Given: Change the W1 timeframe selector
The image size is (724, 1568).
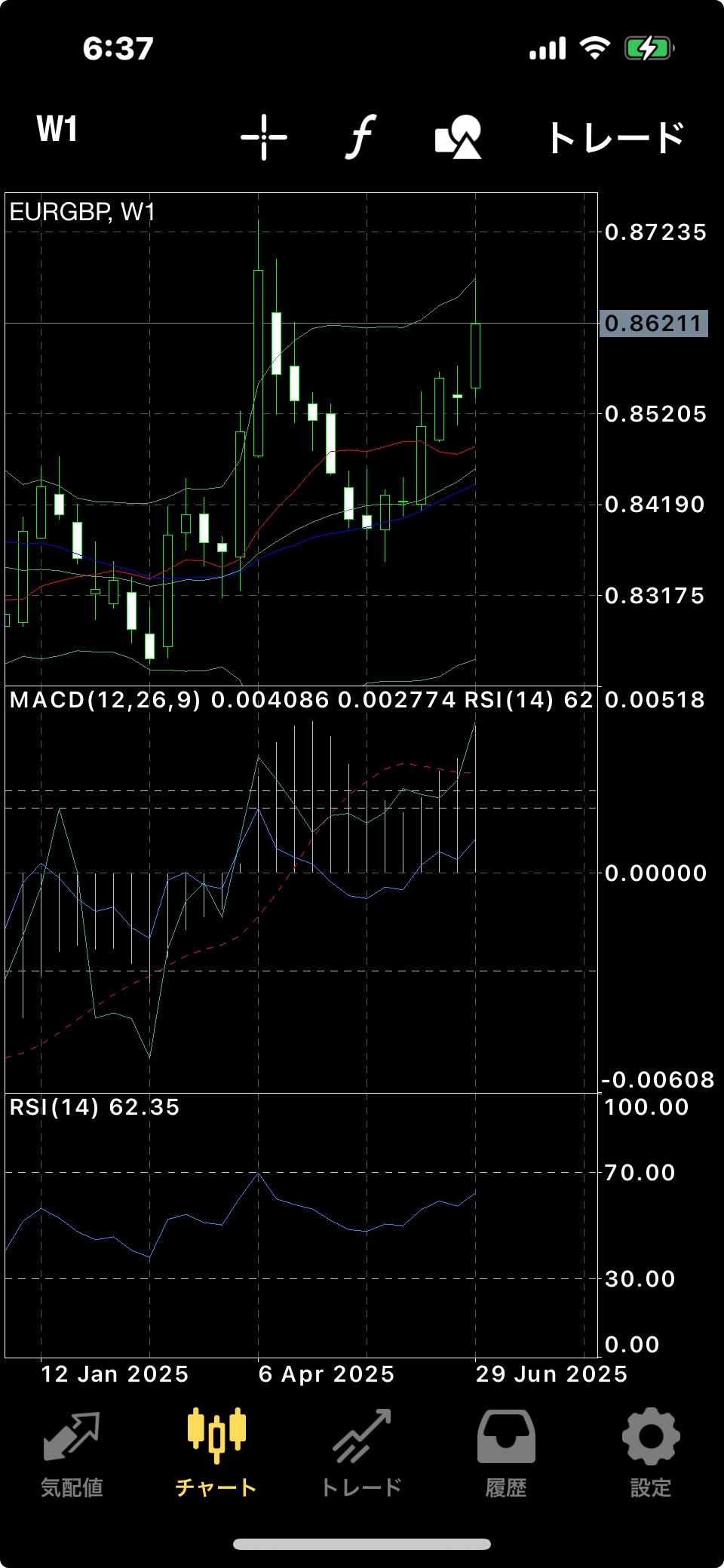Looking at the screenshot, I should 57,130.
